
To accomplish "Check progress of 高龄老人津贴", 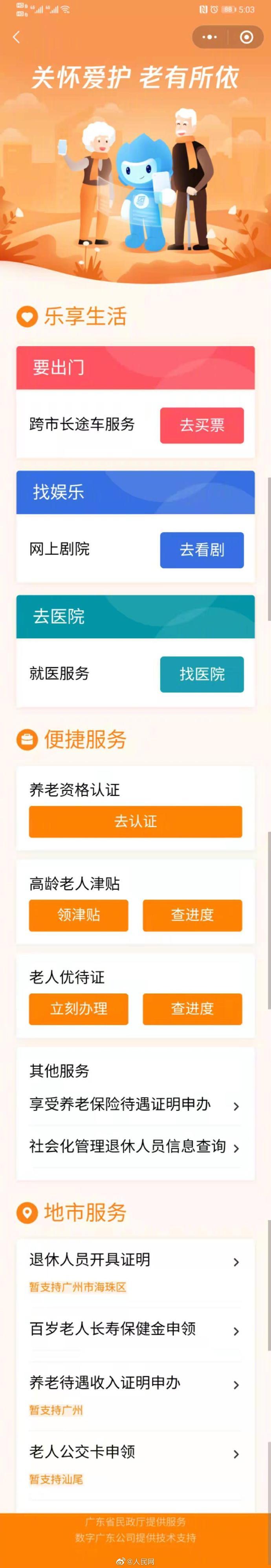I will [x=192, y=915].
